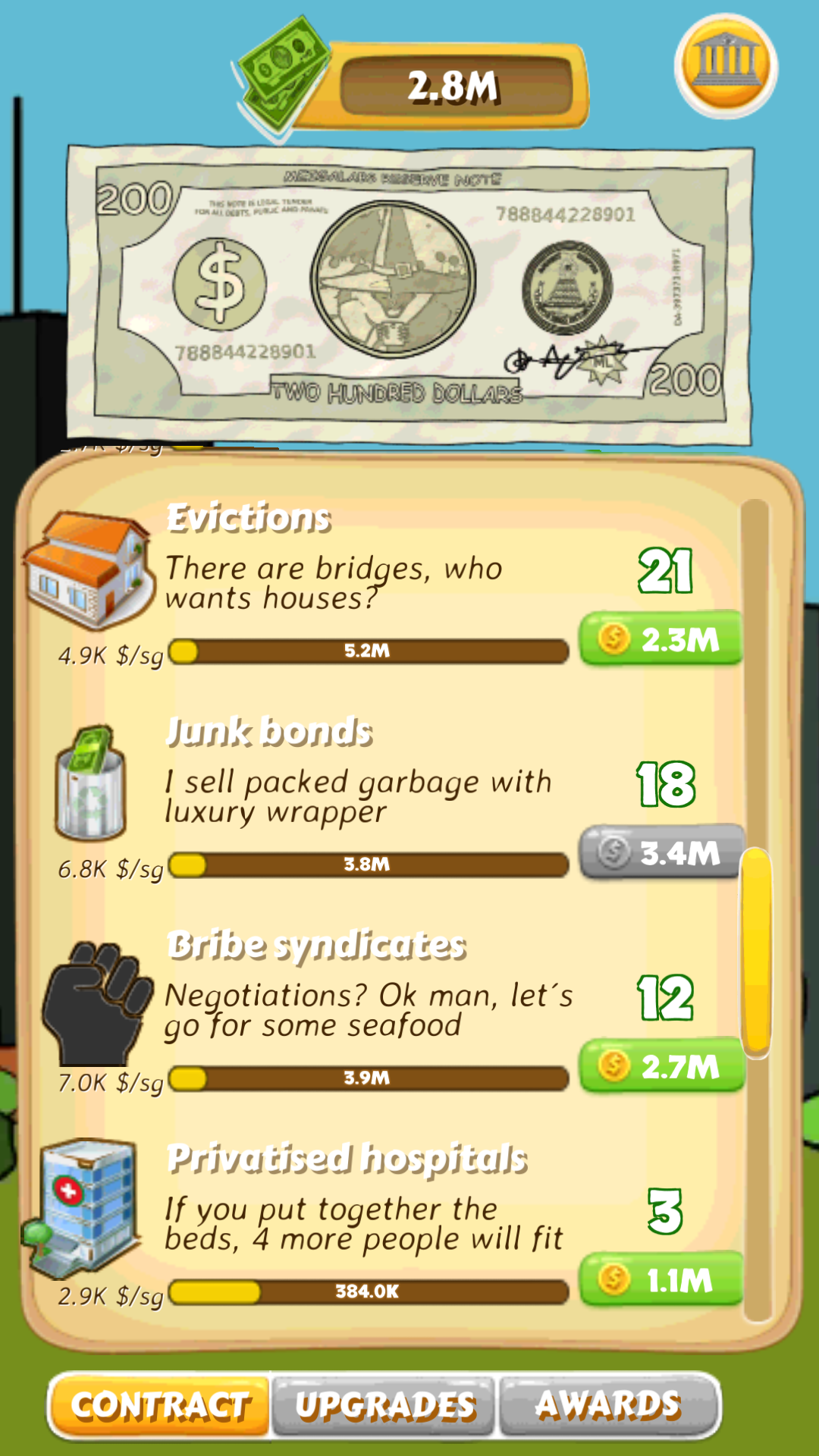This screenshot has height=1456, width=819.
Task: Buy Evictions contract for 2.3M
Action: coord(660,639)
